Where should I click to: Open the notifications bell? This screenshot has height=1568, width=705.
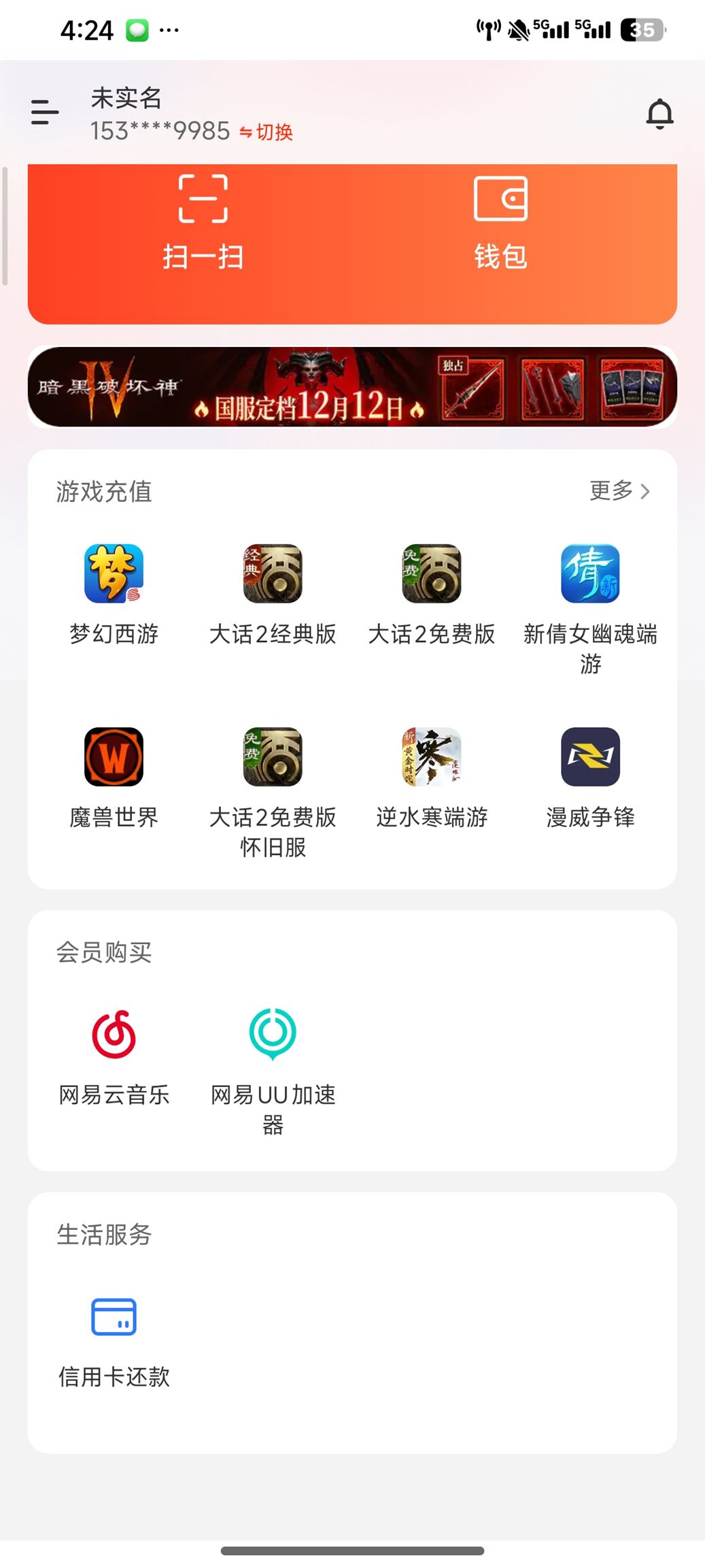pyautogui.click(x=659, y=114)
